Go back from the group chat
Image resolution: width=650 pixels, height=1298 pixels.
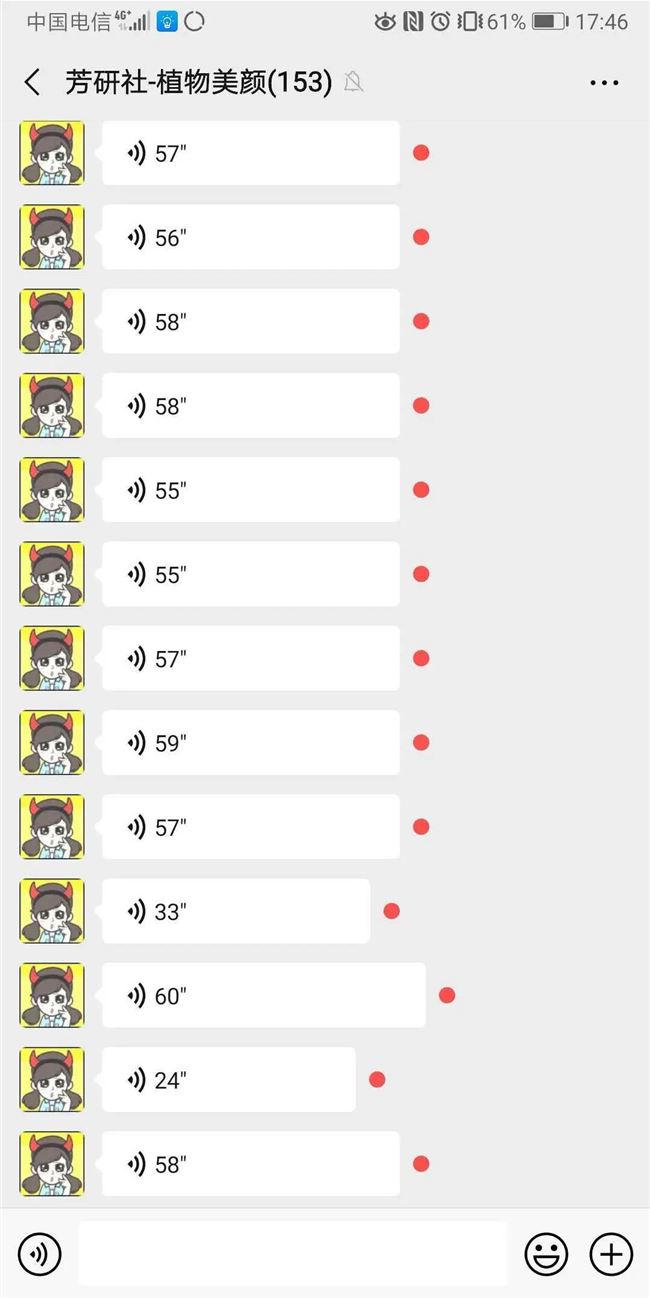33,82
